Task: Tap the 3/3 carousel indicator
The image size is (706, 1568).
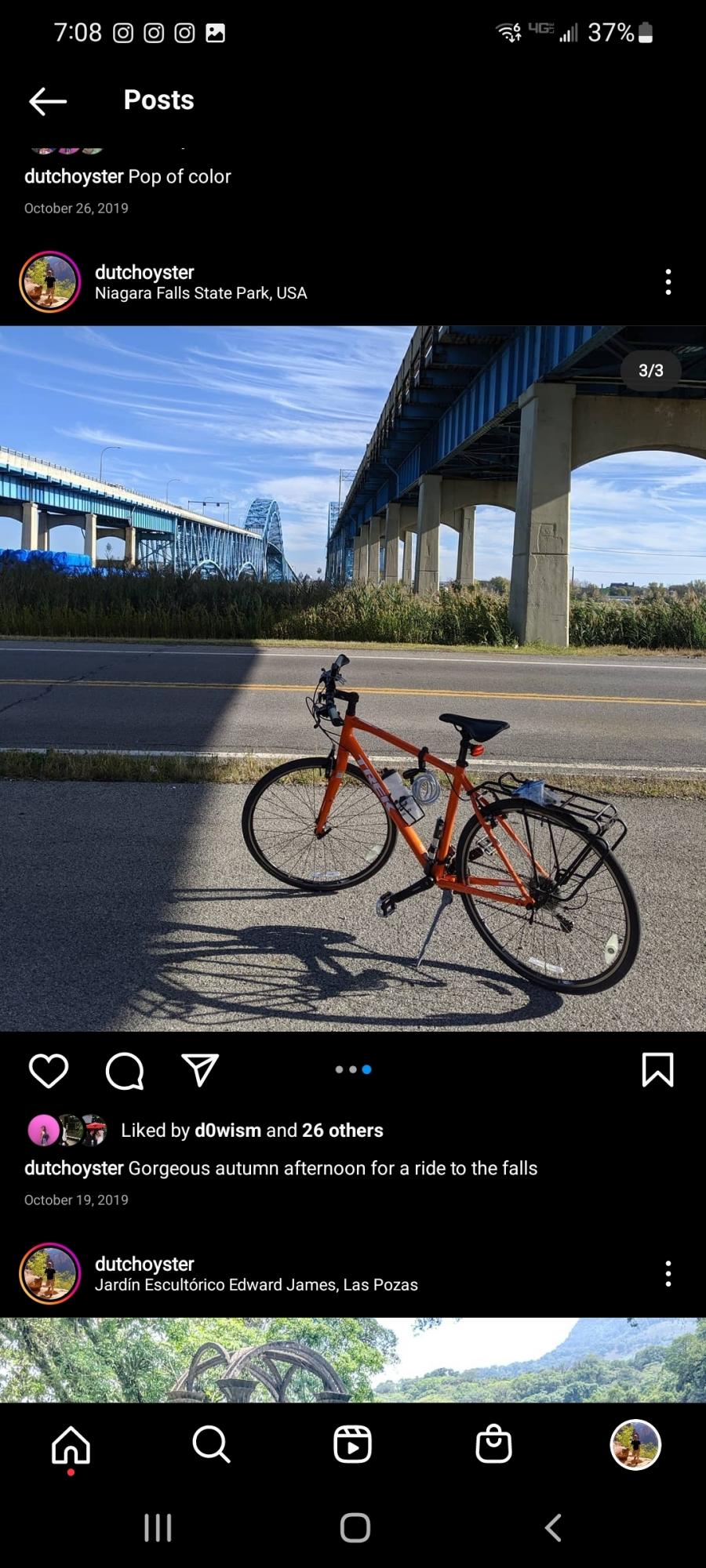Action: pos(650,371)
